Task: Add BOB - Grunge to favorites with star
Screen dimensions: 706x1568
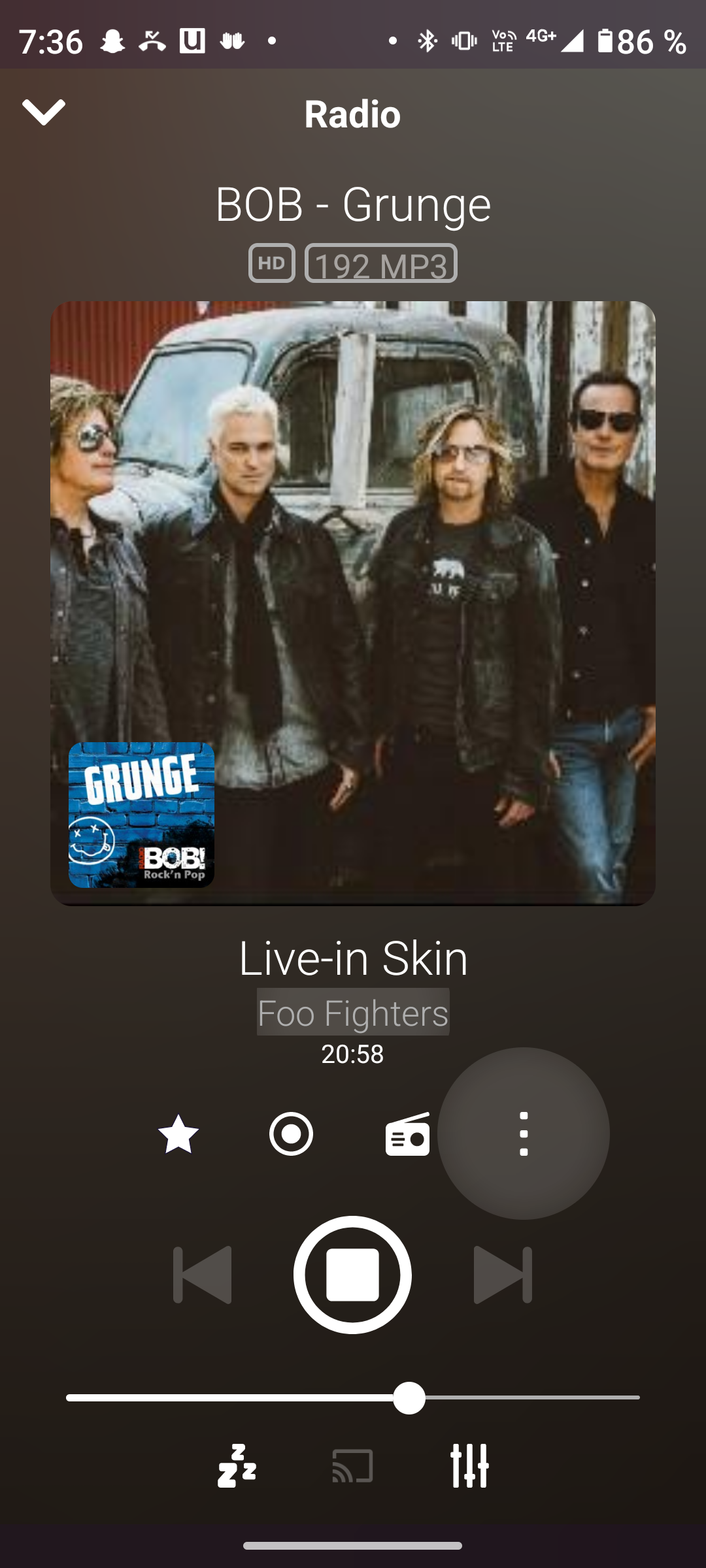Action: pyautogui.click(x=178, y=1134)
